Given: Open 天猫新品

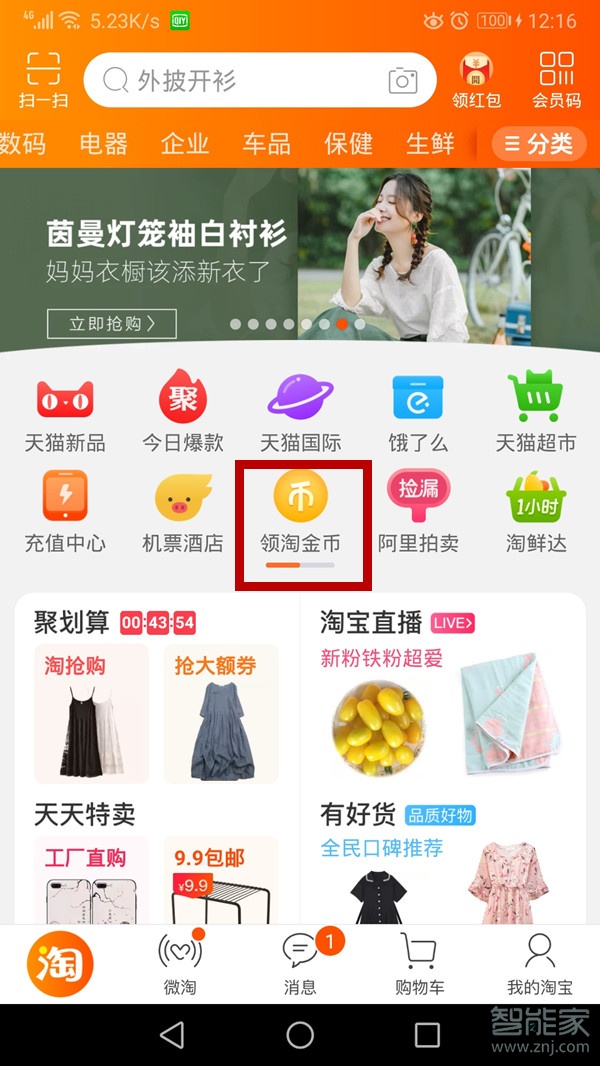Looking at the screenshot, I should (65, 413).
